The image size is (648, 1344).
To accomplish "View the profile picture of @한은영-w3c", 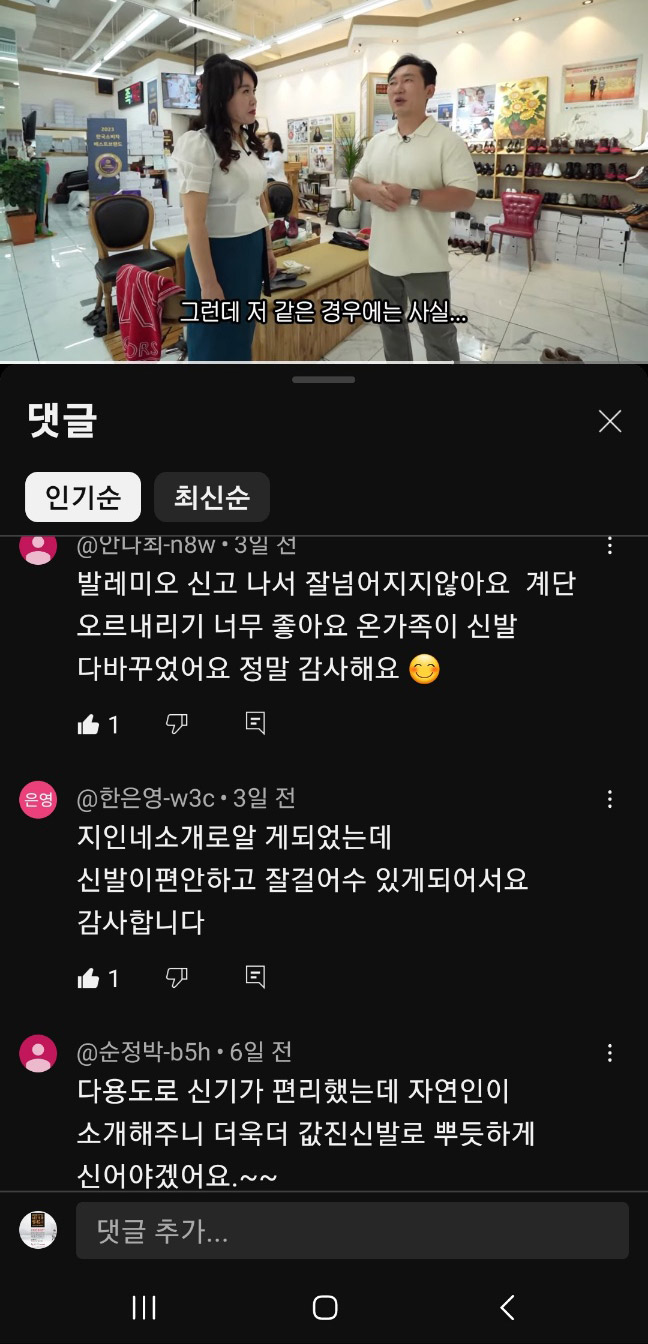I will point(38,800).
